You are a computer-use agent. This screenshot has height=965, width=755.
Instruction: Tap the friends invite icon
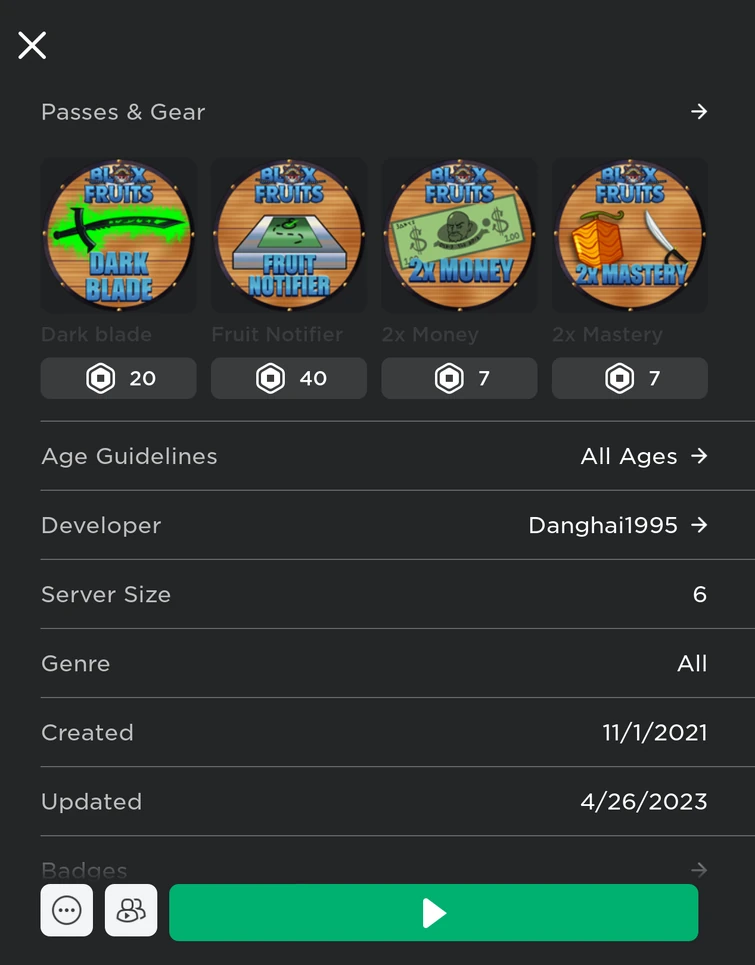coord(131,911)
